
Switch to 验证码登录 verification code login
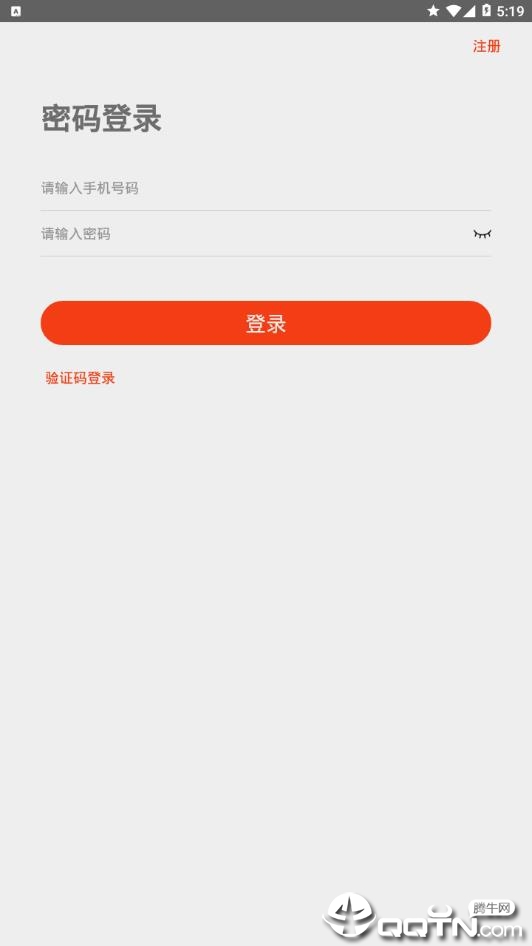click(x=80, y=378)
